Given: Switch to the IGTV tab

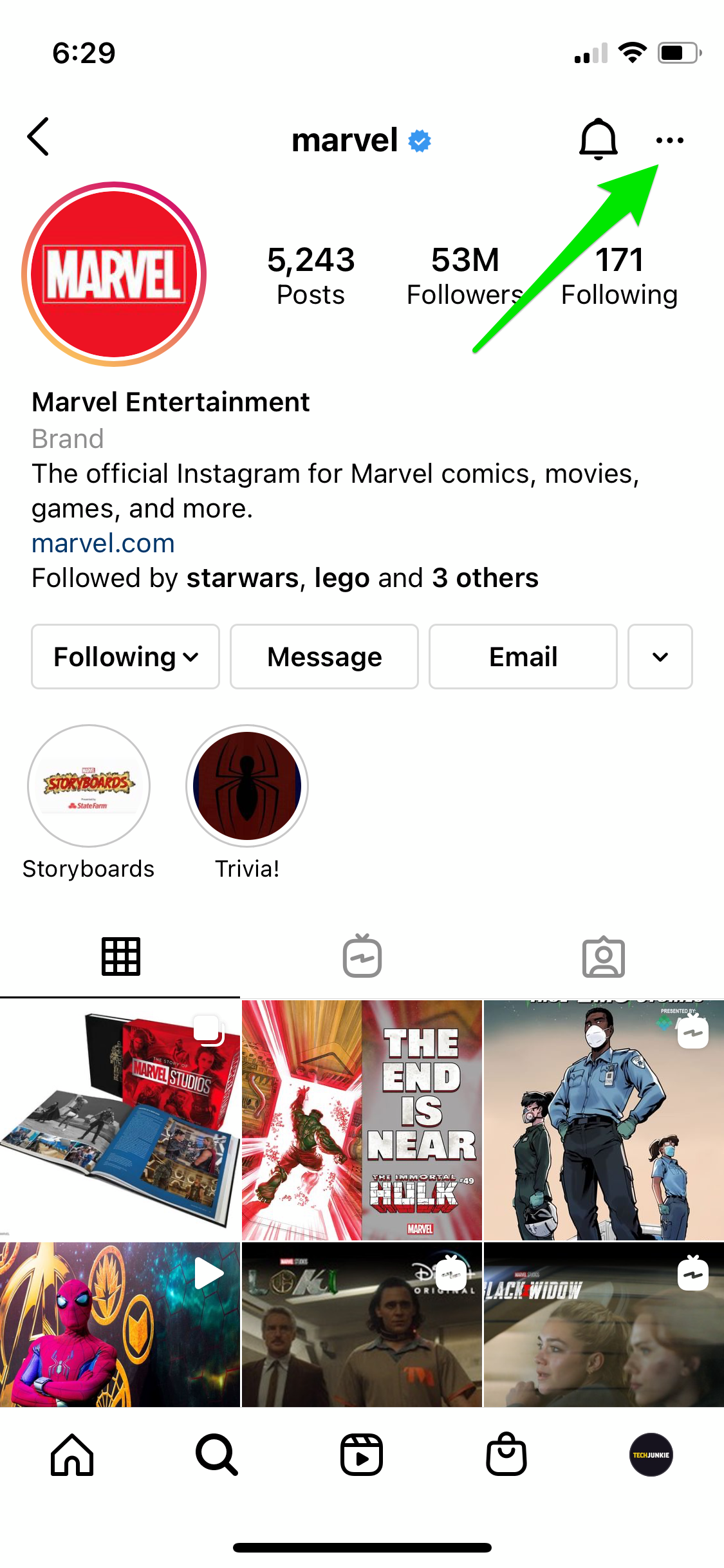Looking at the screenshot, I should point(362,957).
